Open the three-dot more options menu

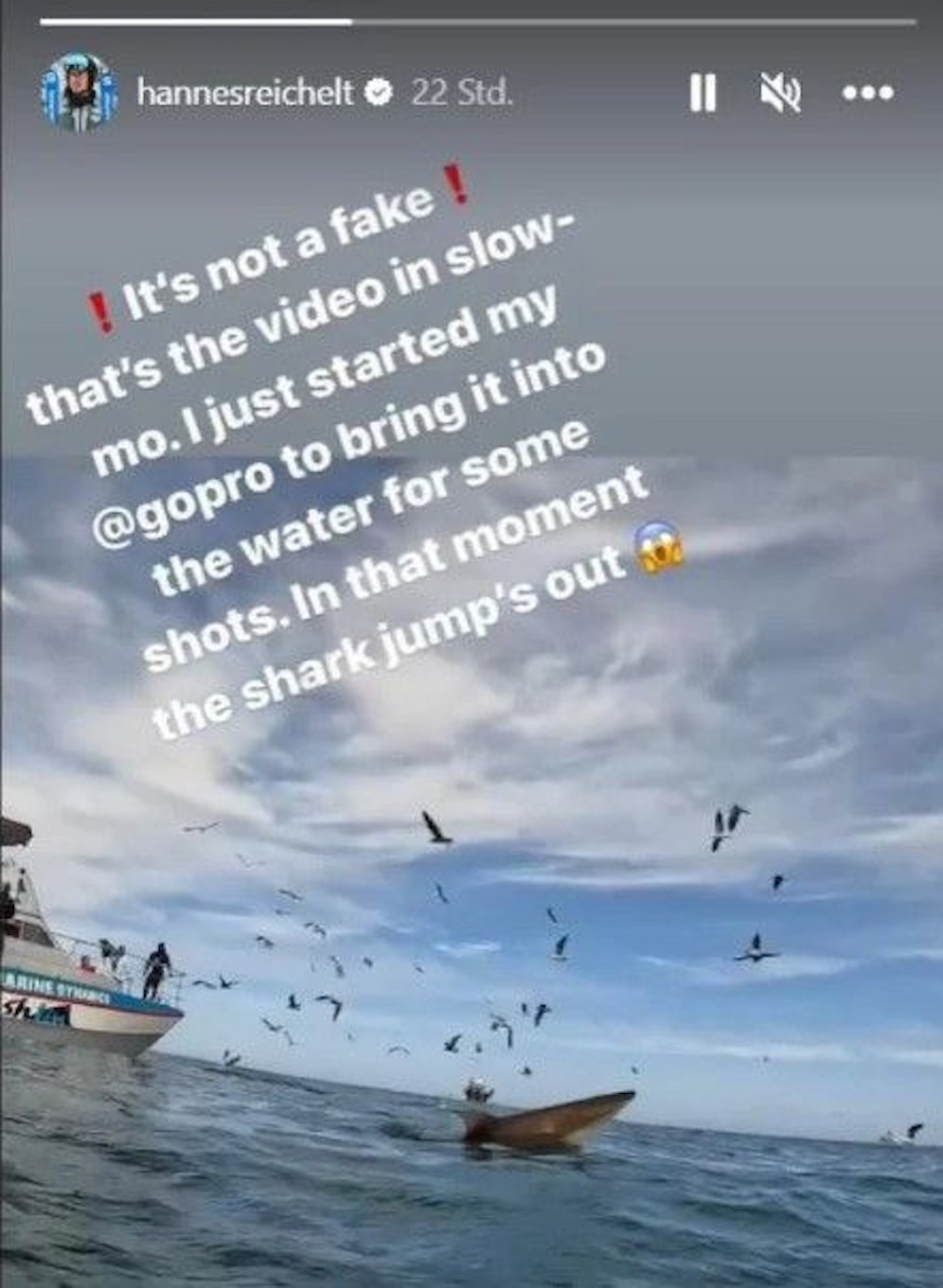tap(866, 93)
